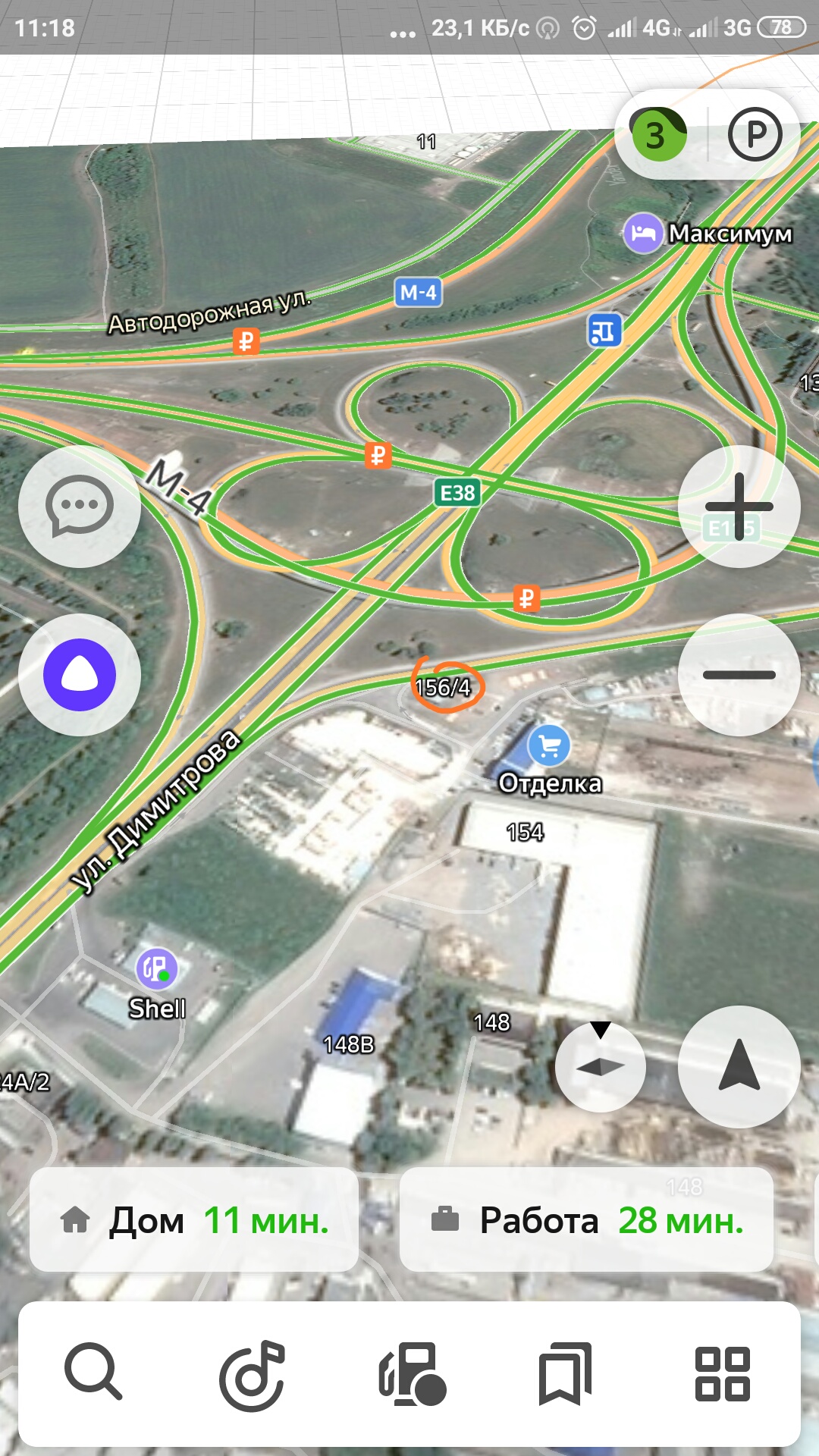Open the Максимум hotel marker
The width and height of the screenshot is (819, 1456).
[642, 234]
